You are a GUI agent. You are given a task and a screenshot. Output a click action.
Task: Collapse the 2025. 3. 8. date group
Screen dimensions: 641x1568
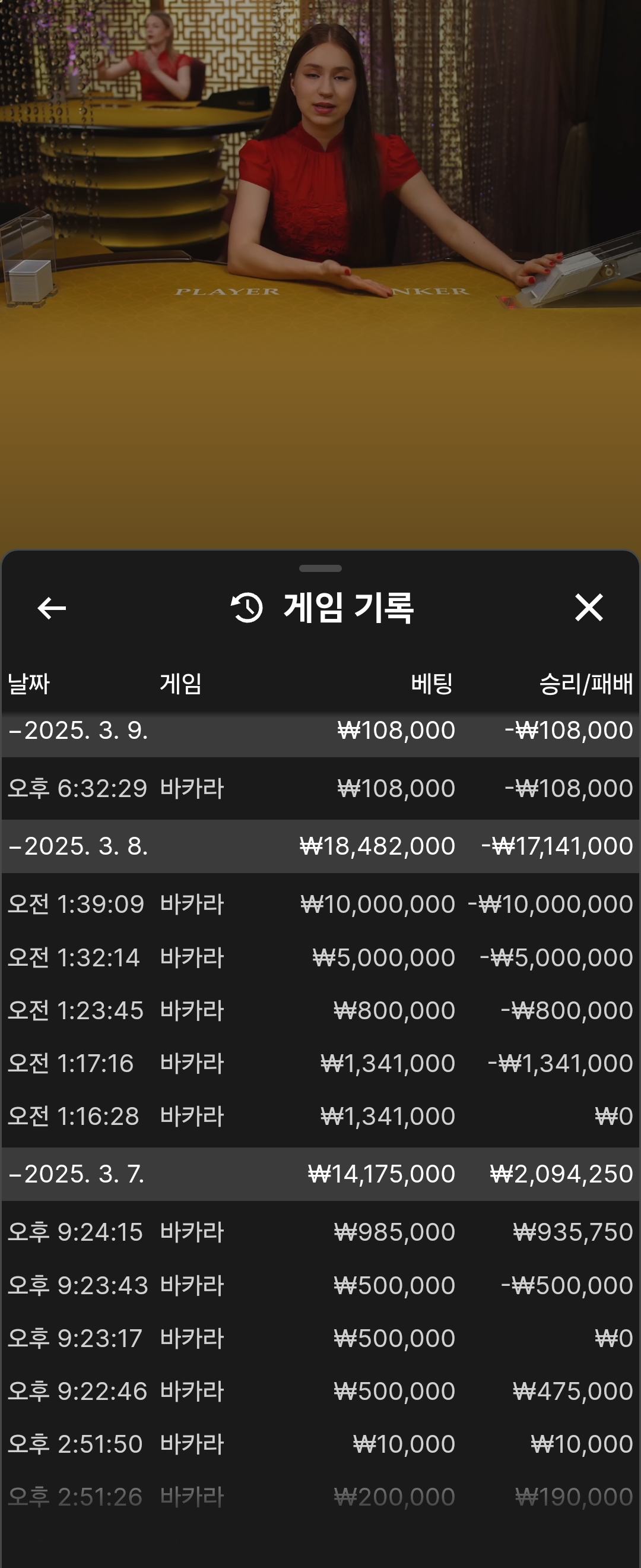79,846
